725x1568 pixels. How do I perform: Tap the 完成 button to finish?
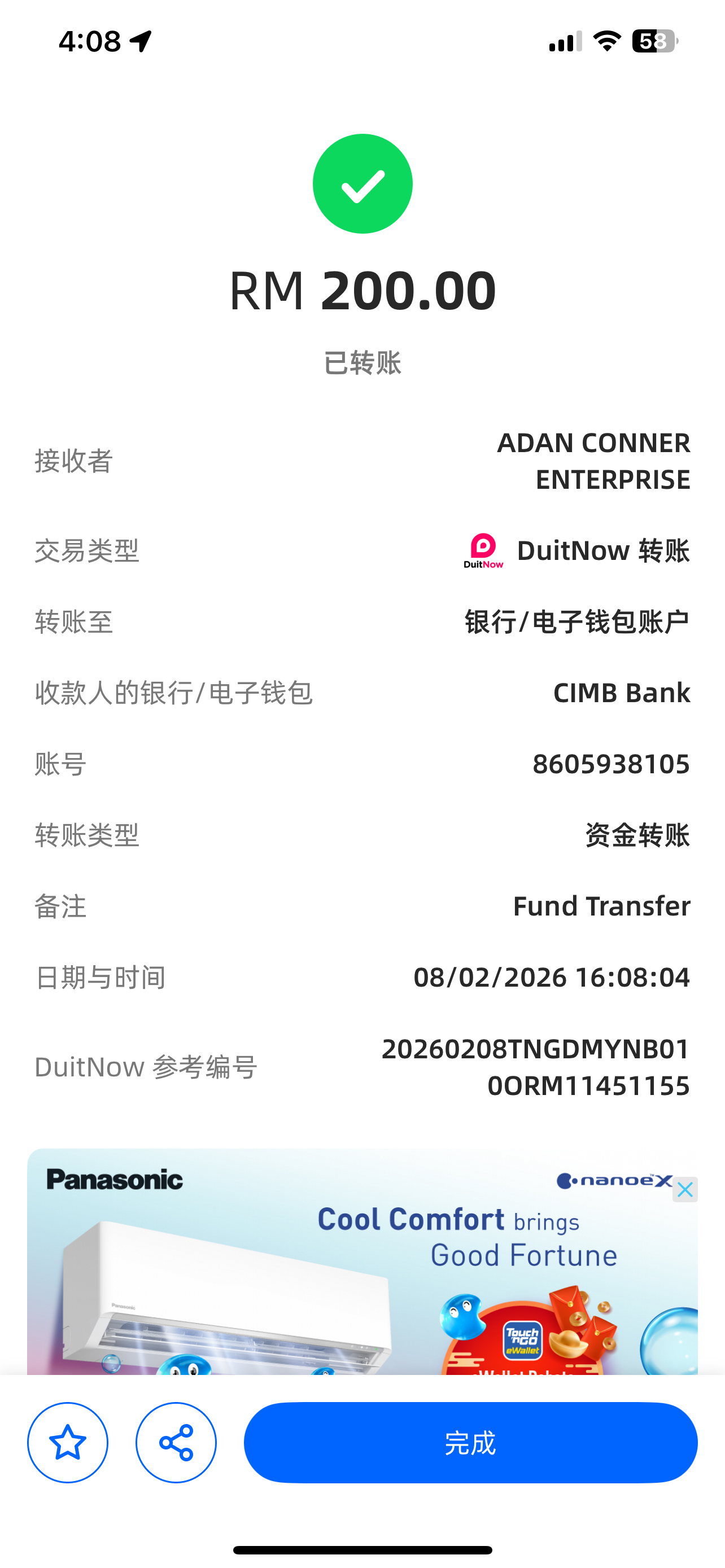pos(470,1442)
